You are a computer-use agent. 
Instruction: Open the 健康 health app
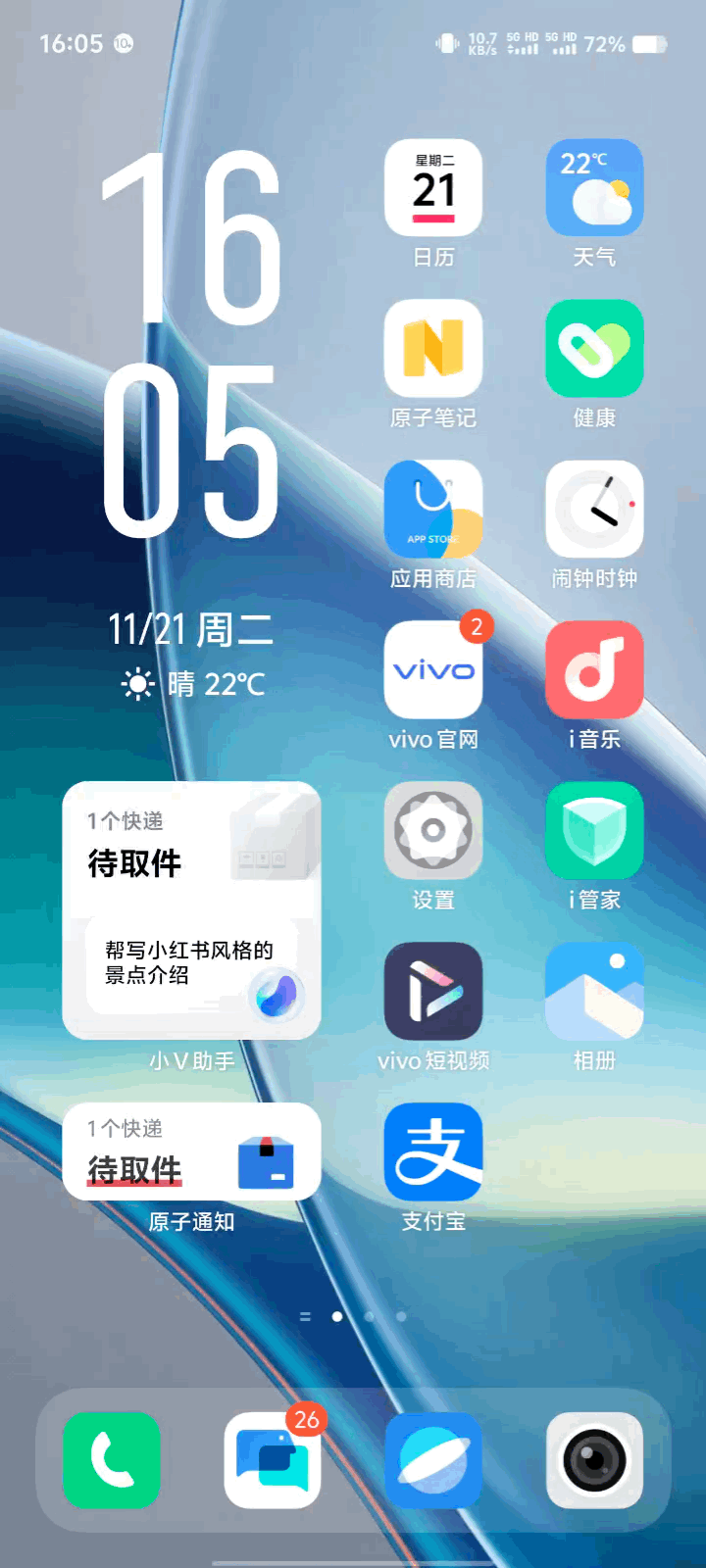pos(594,349)
